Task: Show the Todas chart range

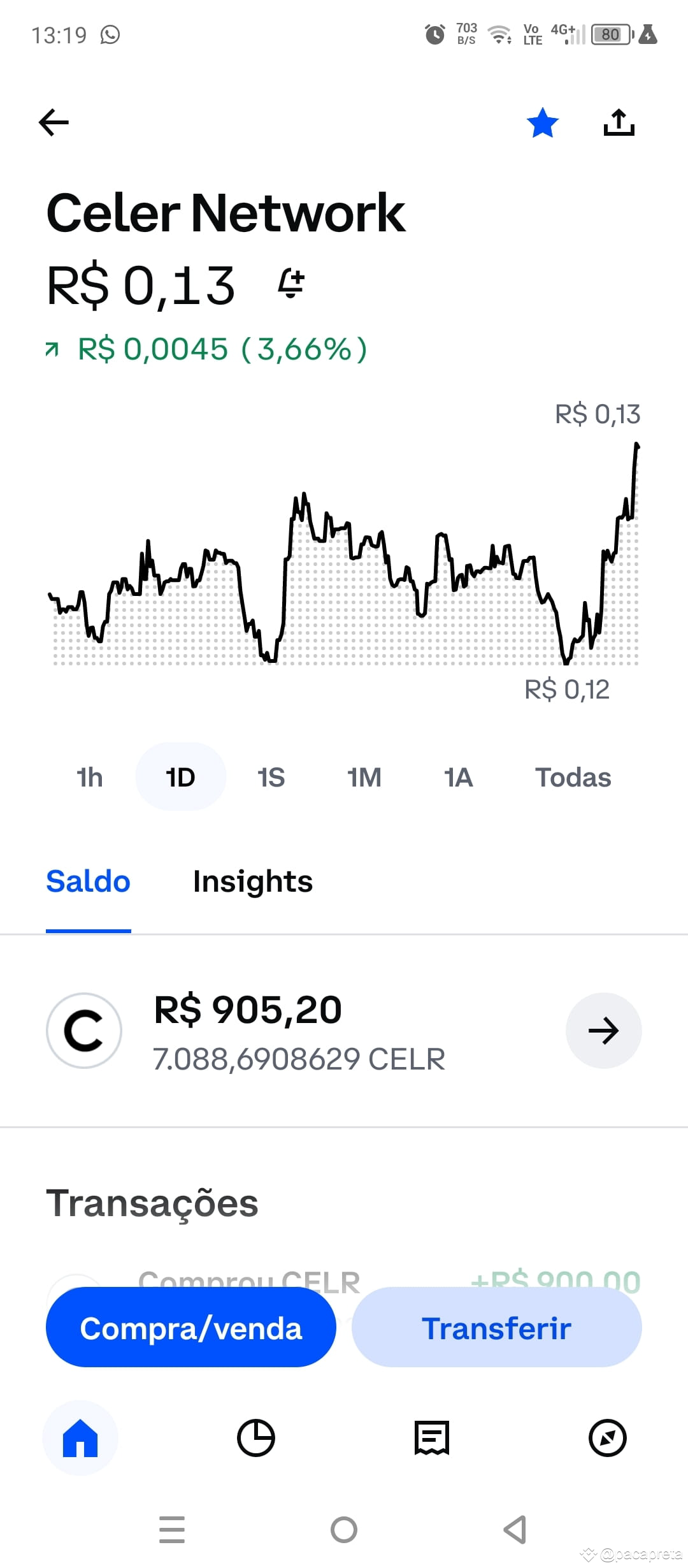Action: [573, 777]
